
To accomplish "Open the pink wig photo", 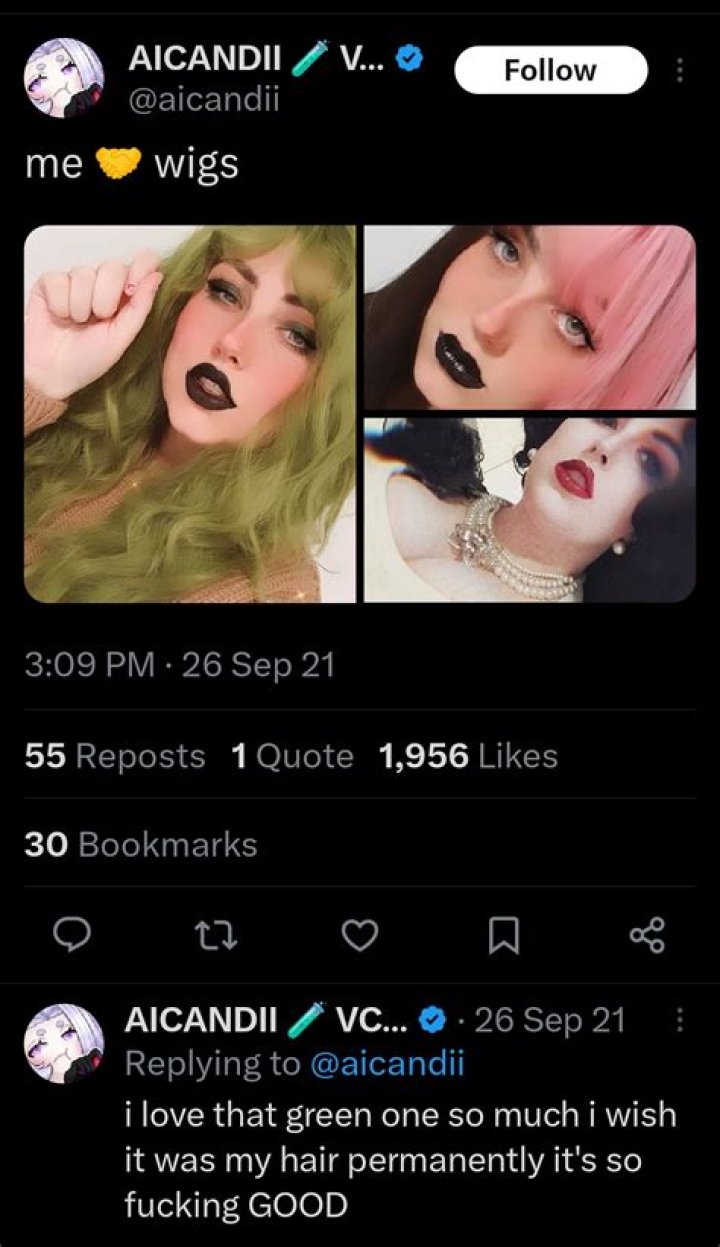I will [529, 317].
